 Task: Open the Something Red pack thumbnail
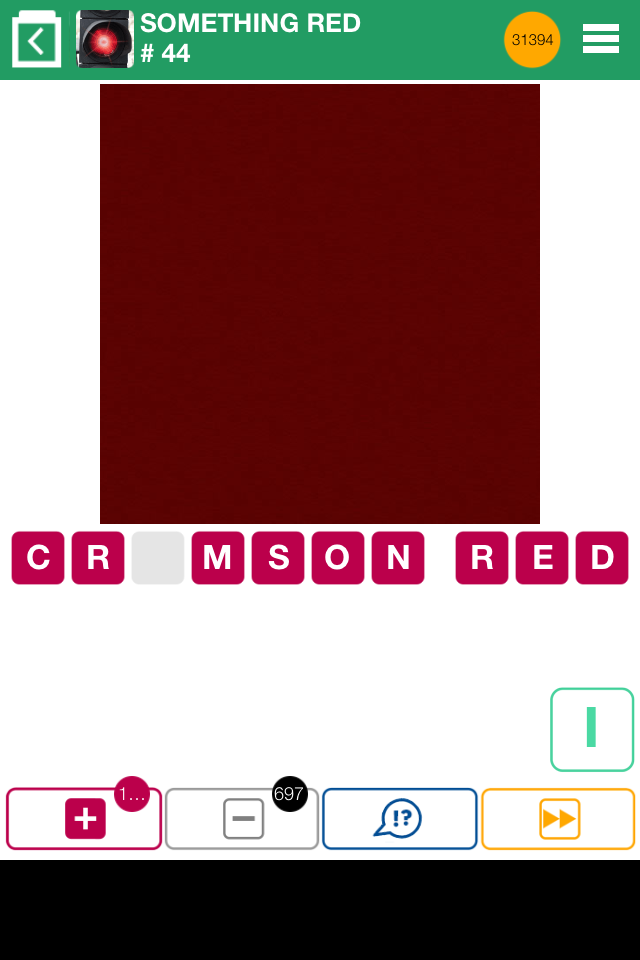point(105,40)
